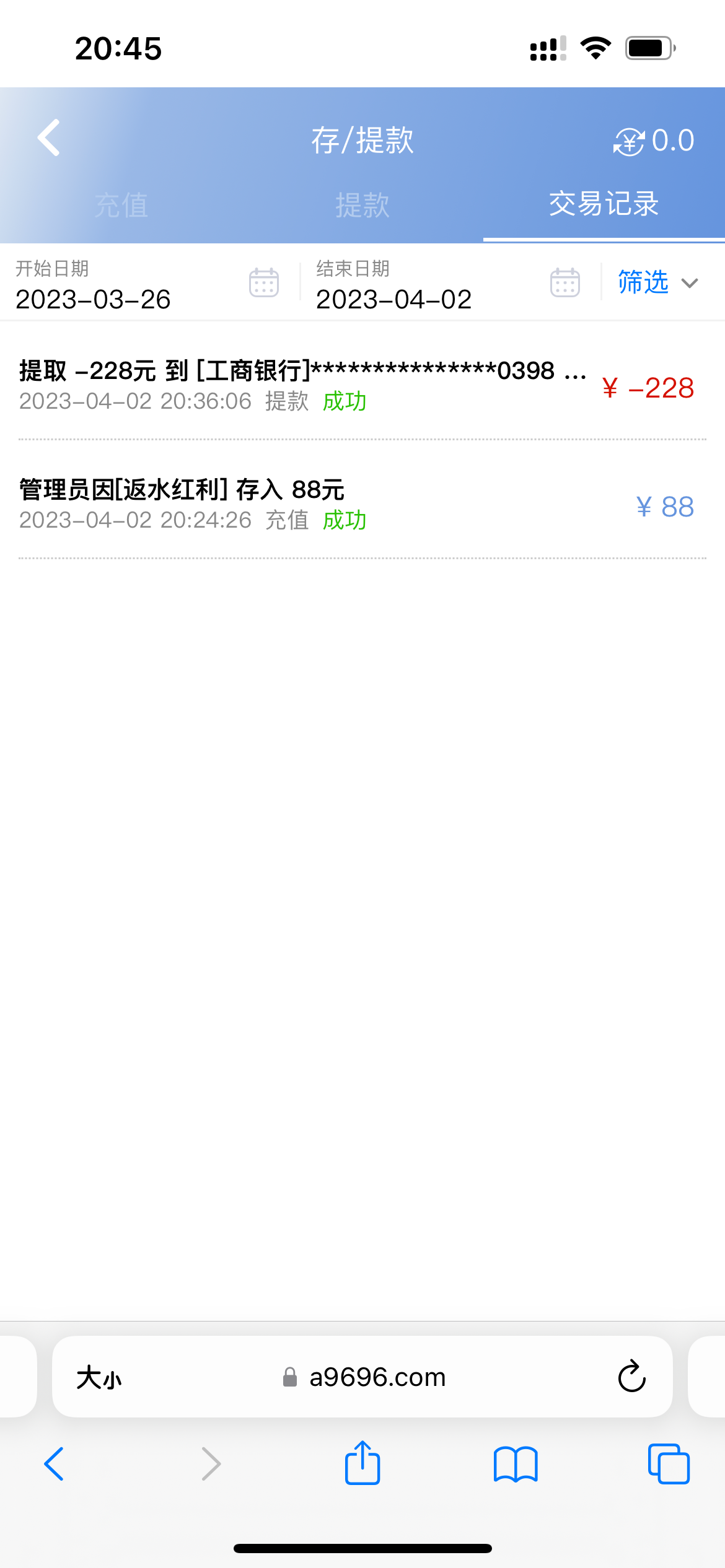Show all open Safari tabs

[668, 1464]
